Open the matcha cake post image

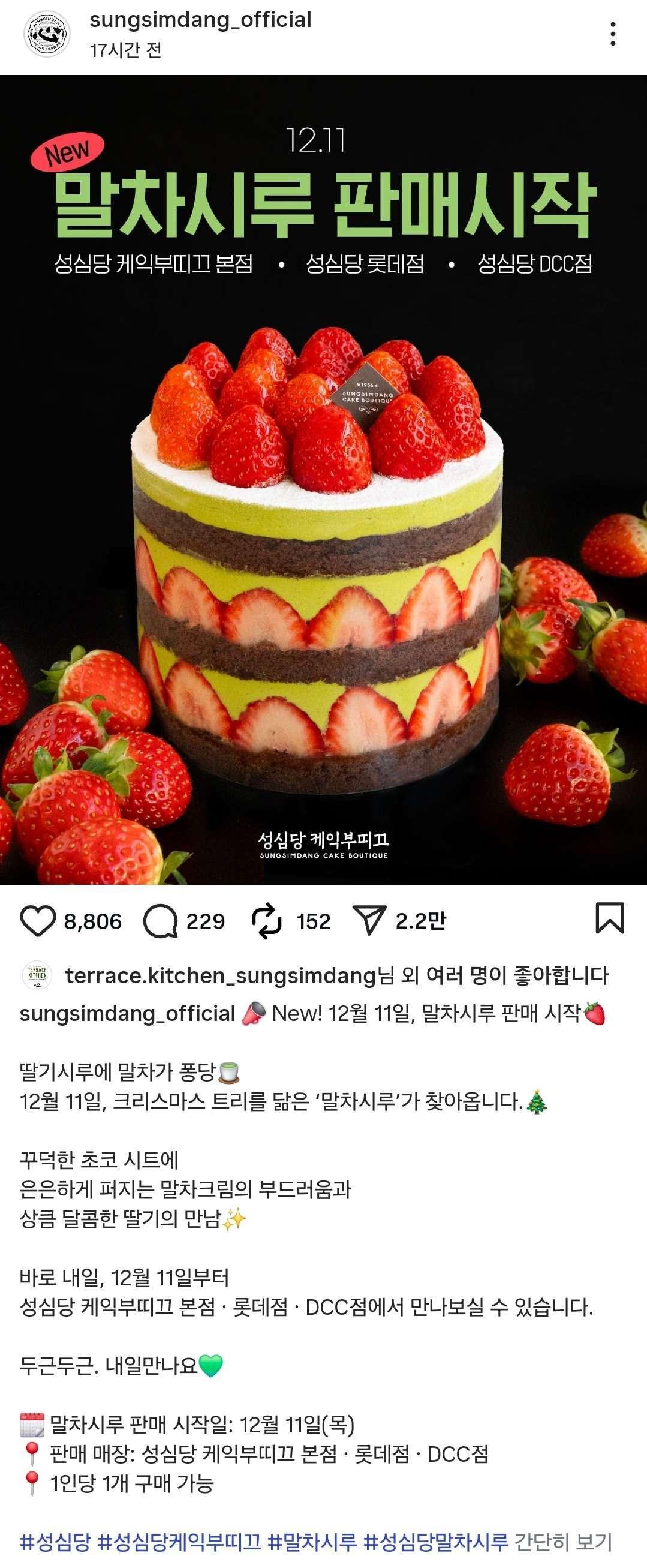point(323,548)
